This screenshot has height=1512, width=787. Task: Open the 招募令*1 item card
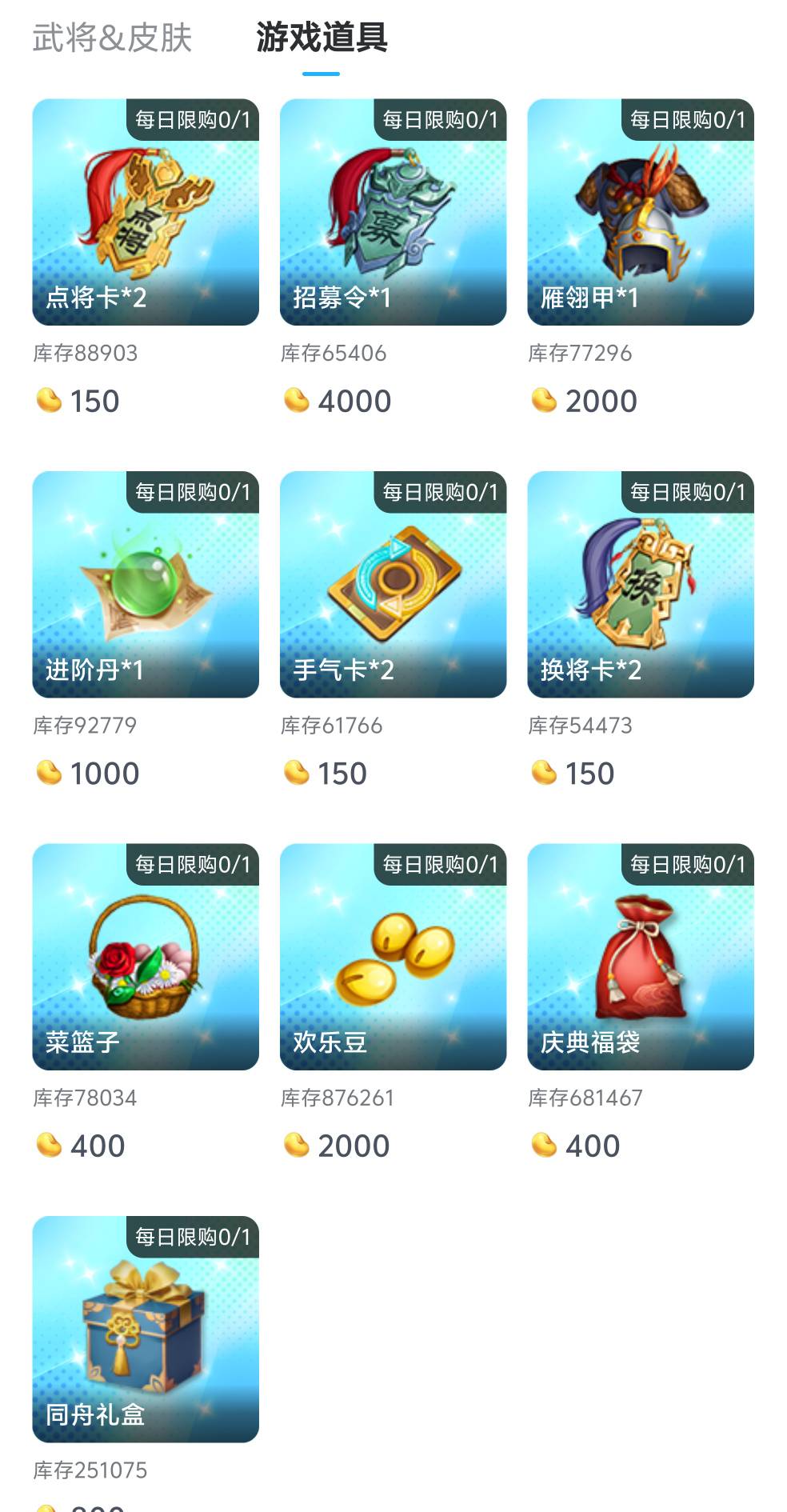point(393,212)
